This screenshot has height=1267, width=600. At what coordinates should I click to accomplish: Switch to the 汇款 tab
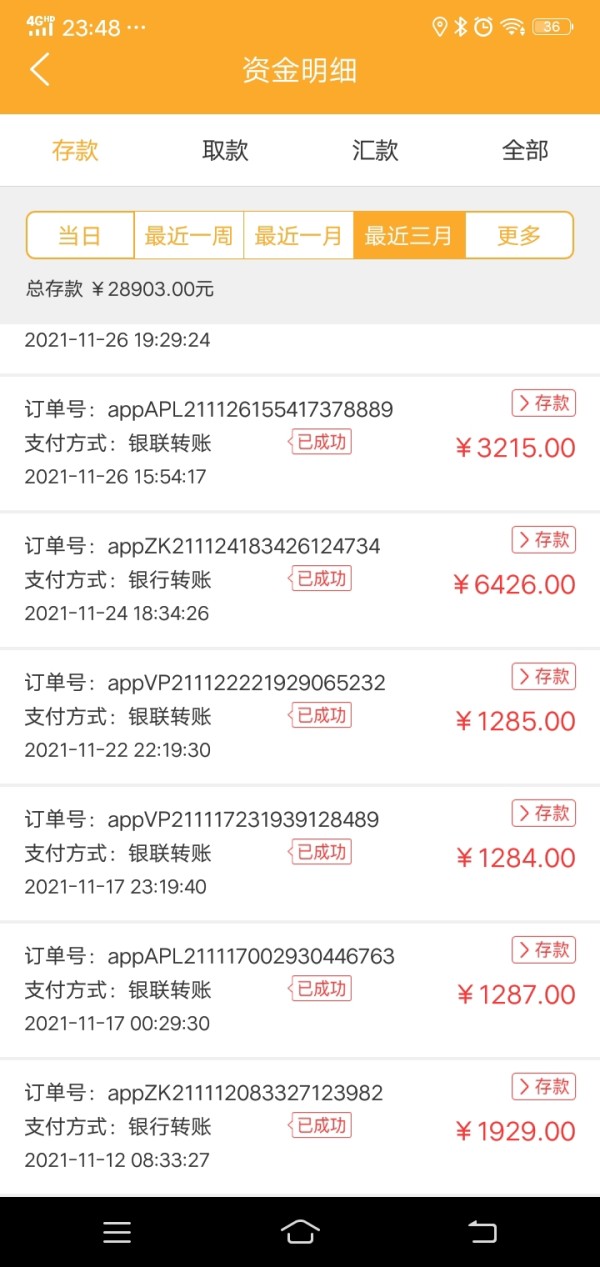pos(375,151)
